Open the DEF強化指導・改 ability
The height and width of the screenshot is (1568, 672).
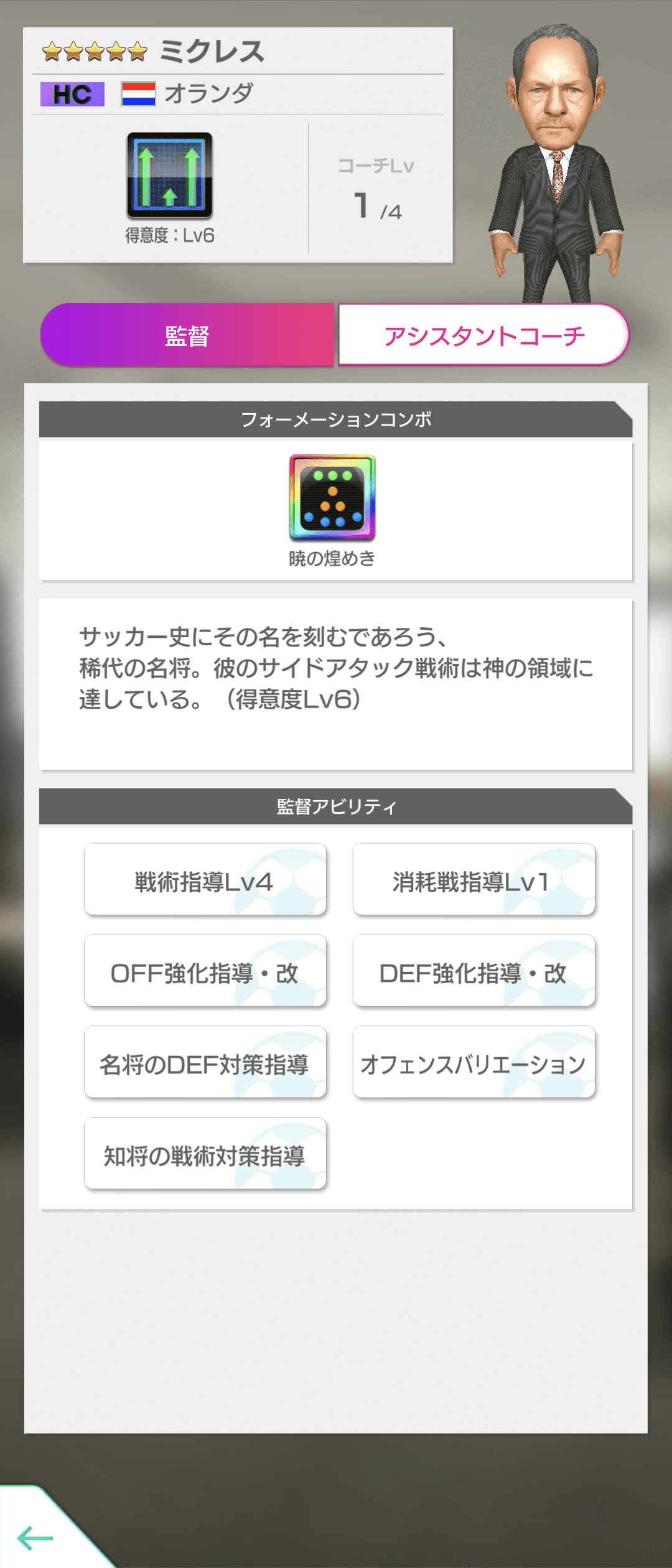[x=473, y=971]
